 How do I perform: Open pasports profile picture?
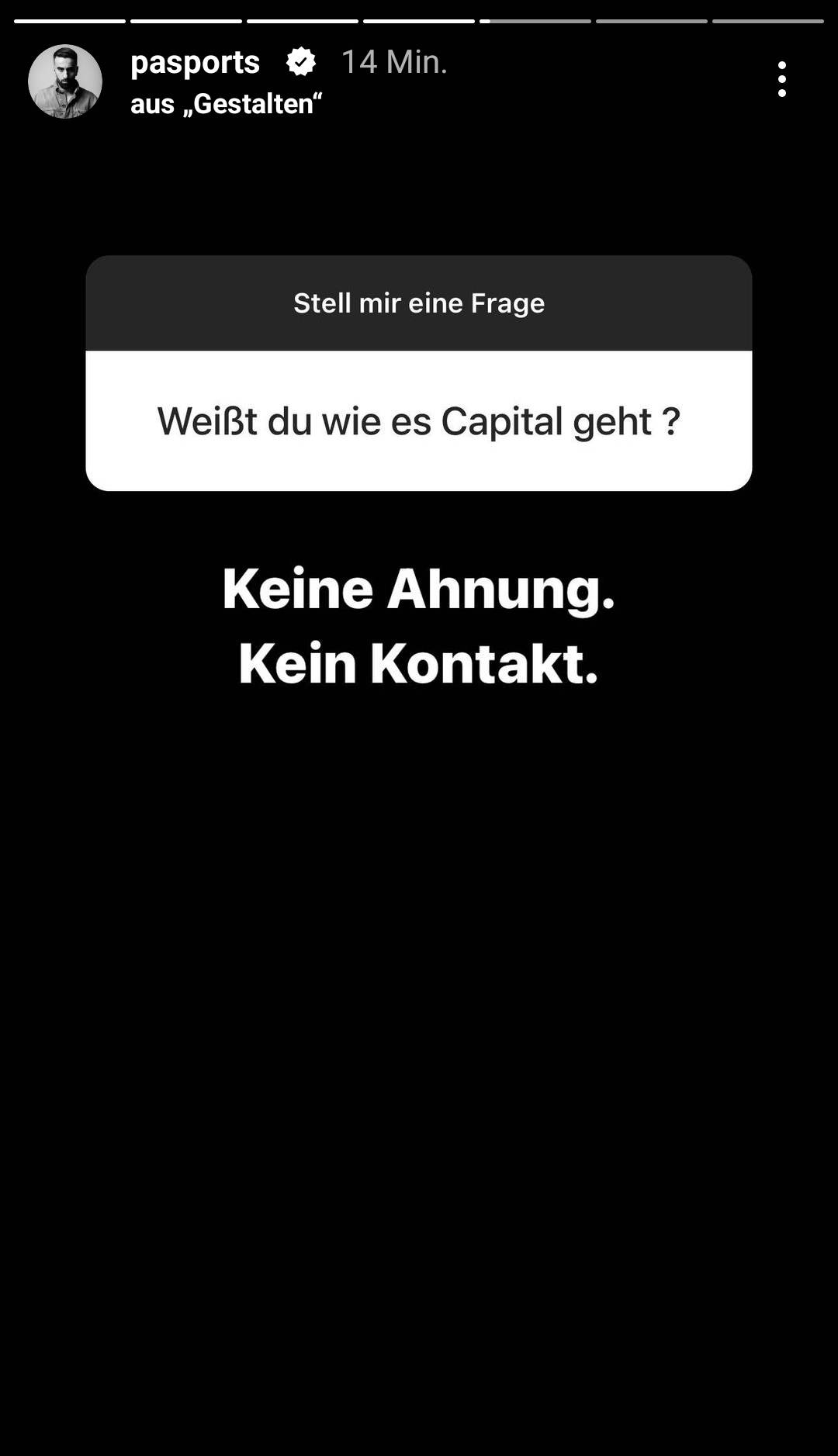(65, 81)
